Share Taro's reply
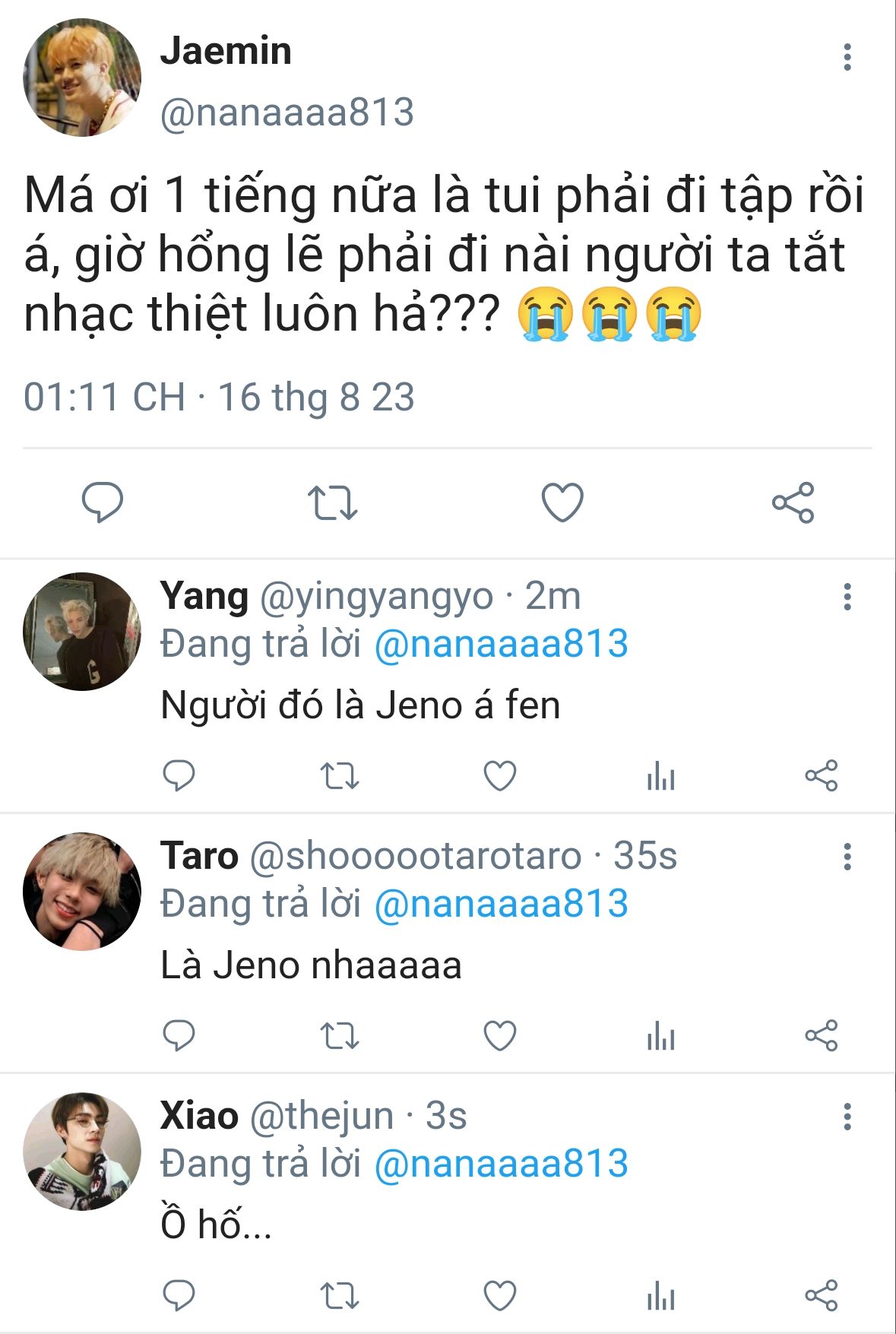The image size is (896, 1334). pyautogui.click(x=821, y=1036)
